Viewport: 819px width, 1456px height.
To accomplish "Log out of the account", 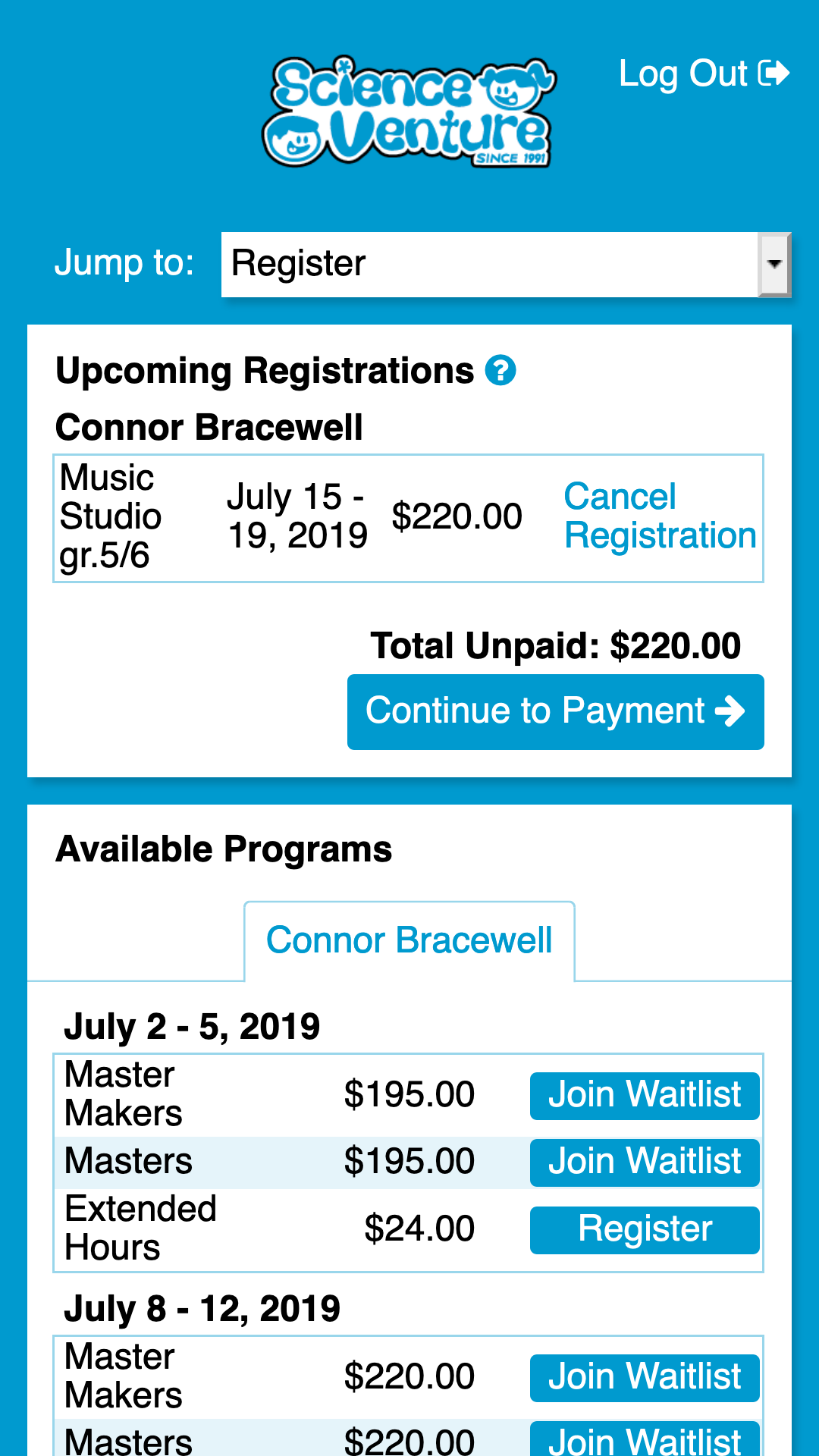I will 704,74.
